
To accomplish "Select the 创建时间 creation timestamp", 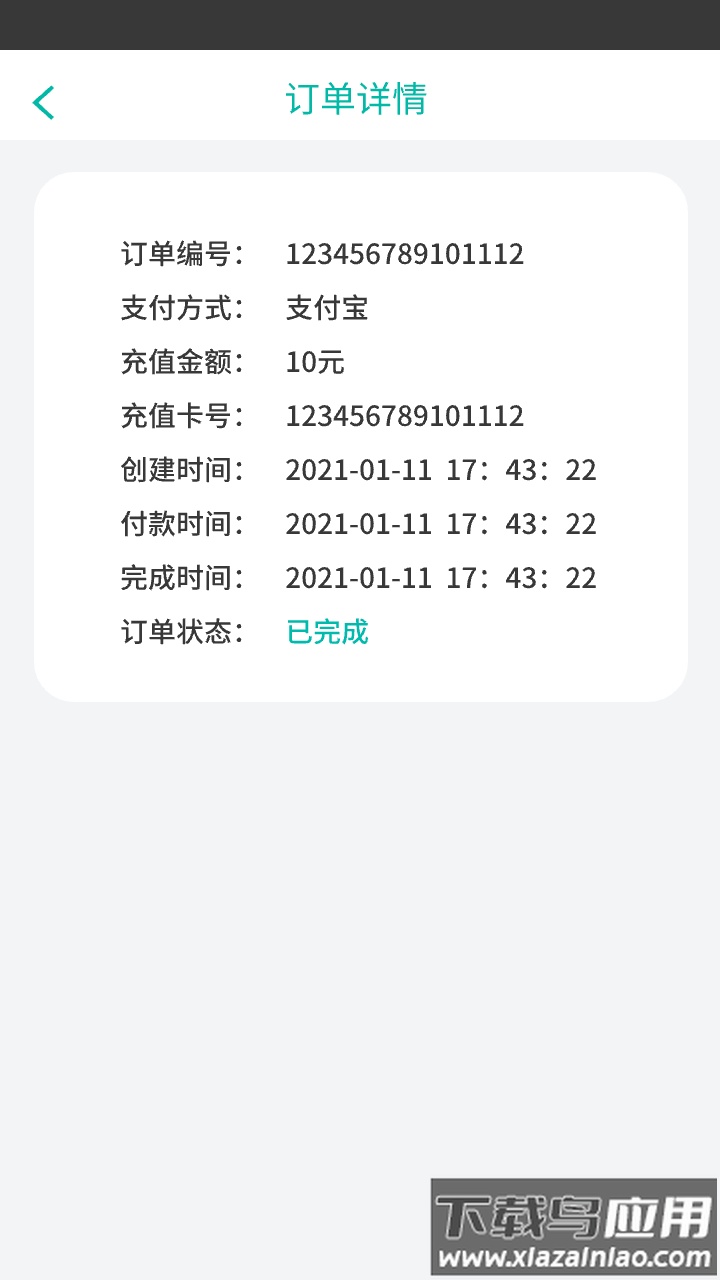I will (x=440, y=469).
